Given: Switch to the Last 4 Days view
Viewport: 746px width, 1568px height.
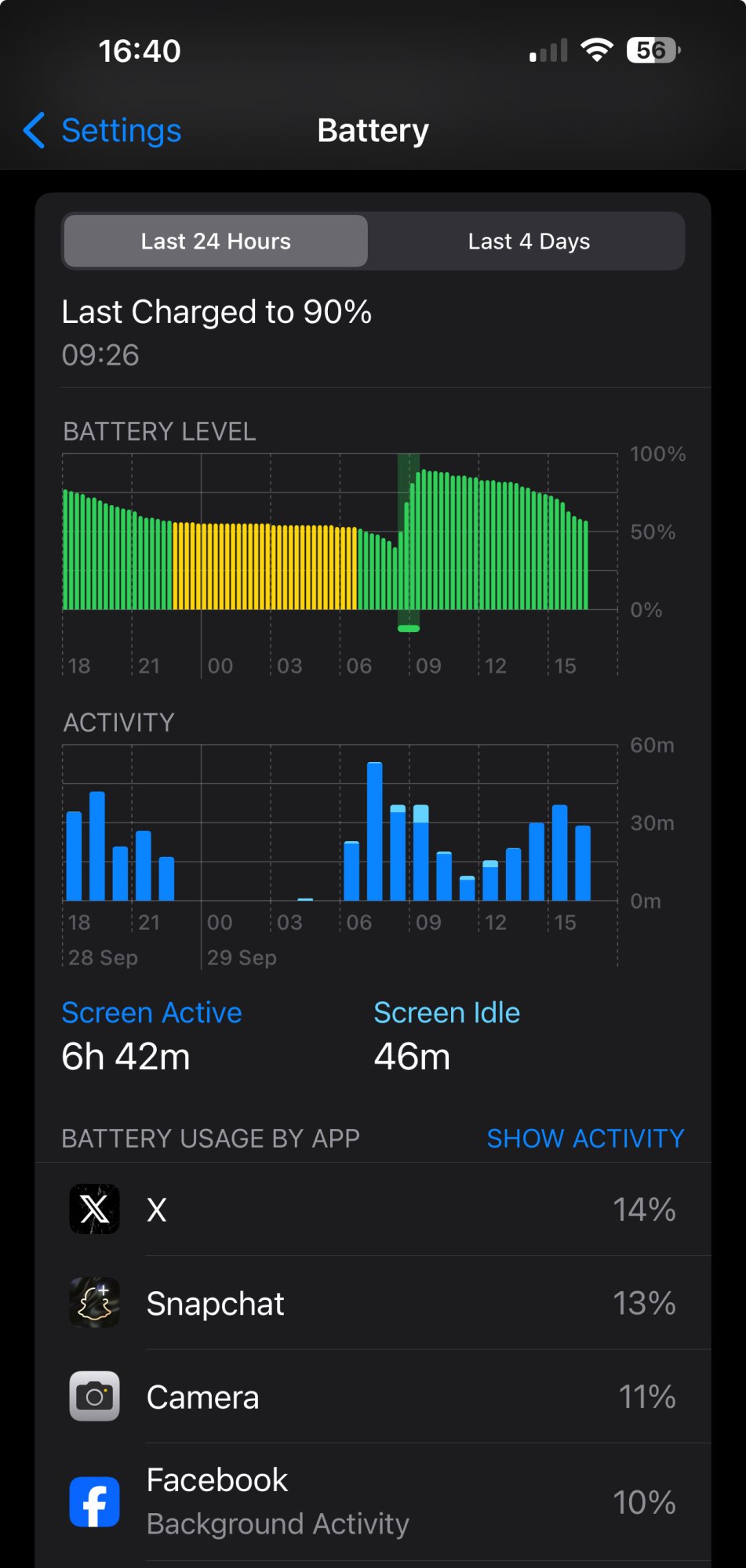Looking at the screenshot, I should click(528, 241).
